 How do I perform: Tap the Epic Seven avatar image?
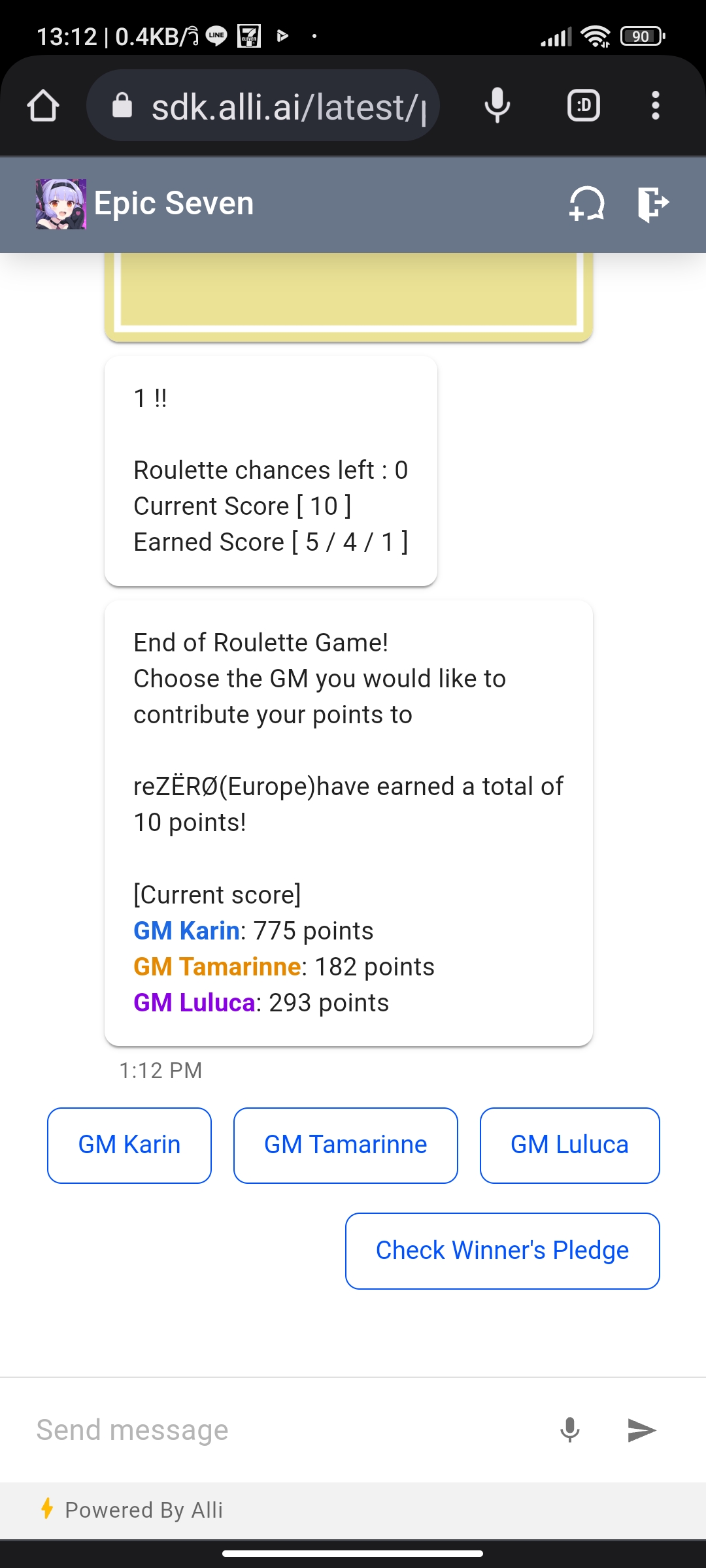tap(61, 202)
